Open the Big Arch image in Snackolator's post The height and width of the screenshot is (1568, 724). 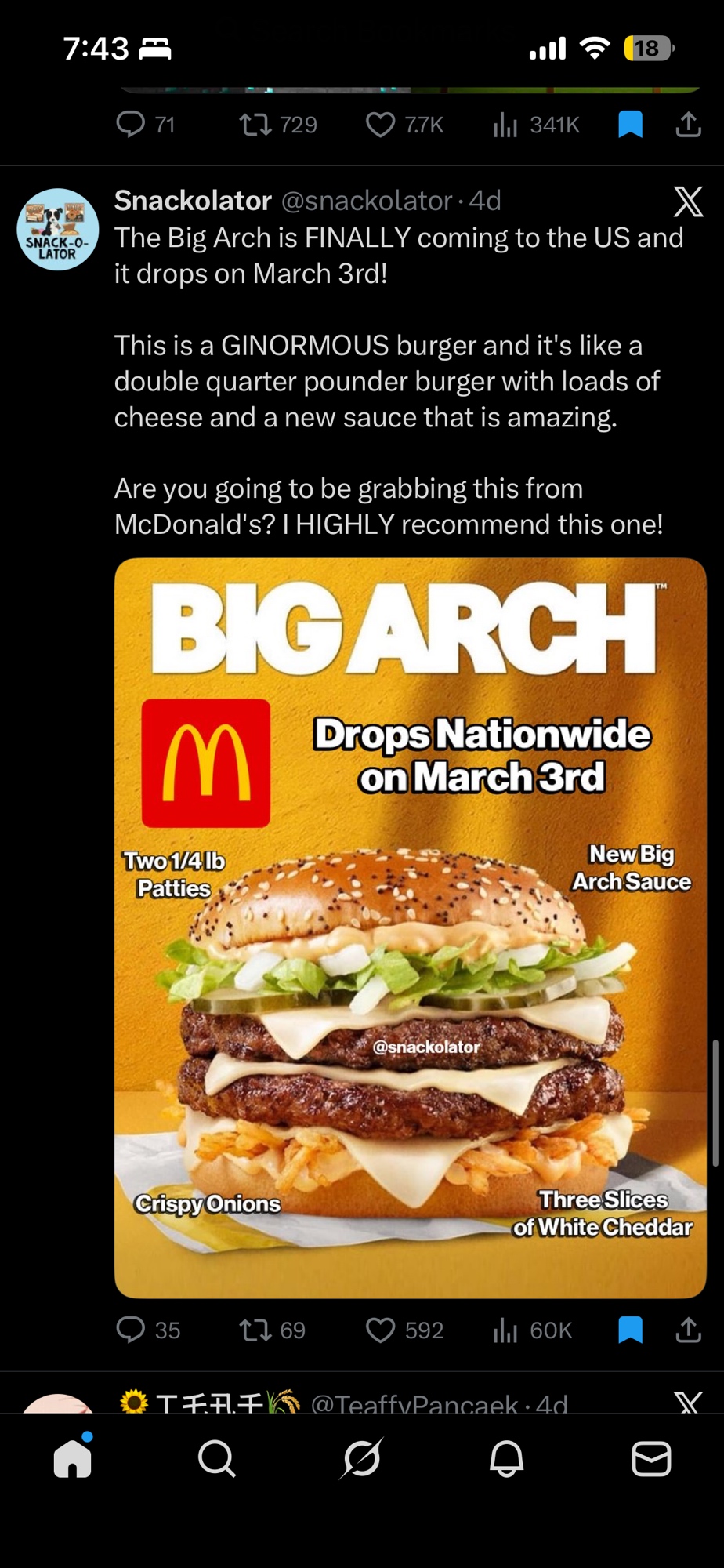410,927
